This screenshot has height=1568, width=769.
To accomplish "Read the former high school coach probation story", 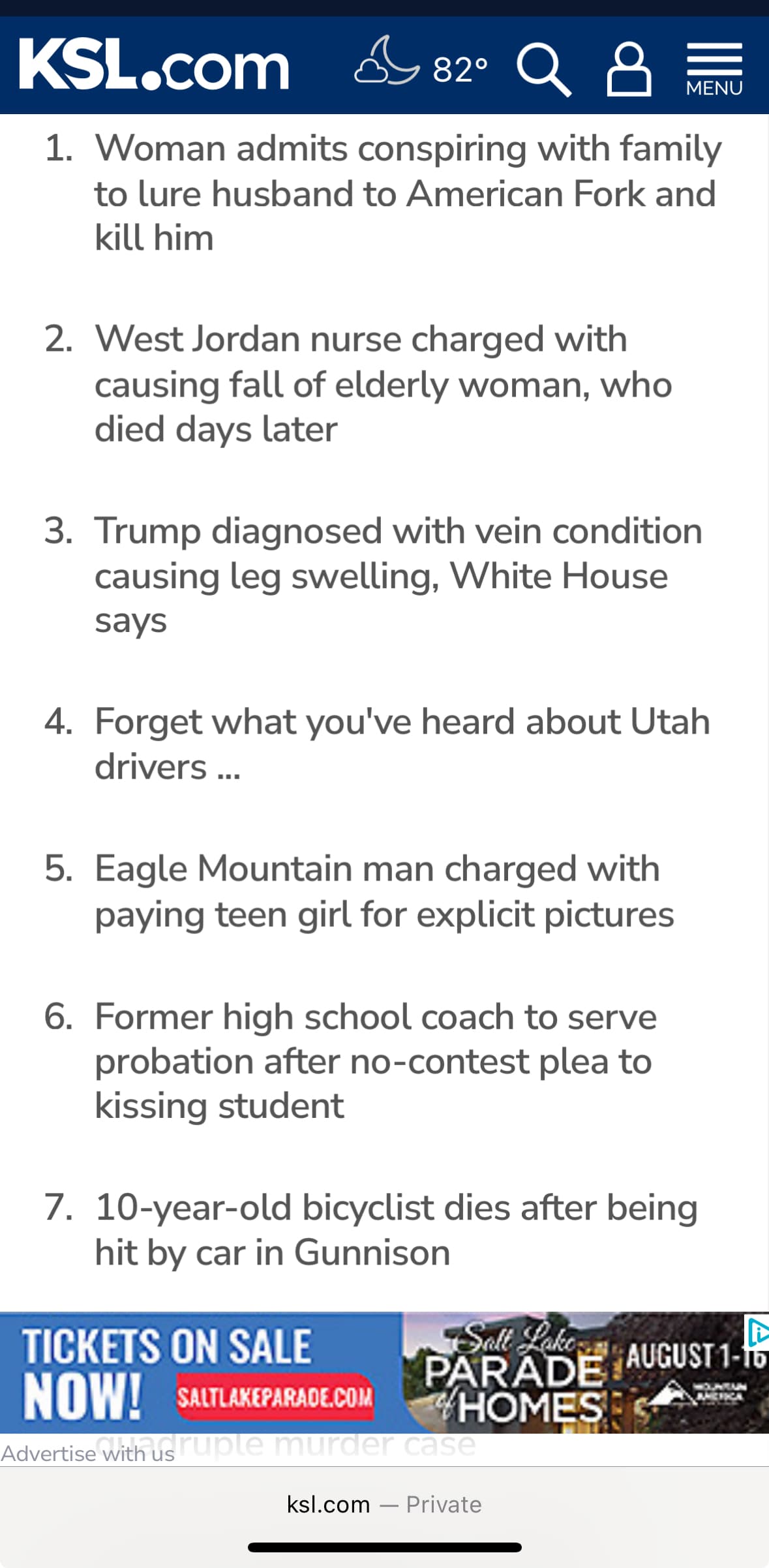I will pyautogui.click(x=376, y=1061).
